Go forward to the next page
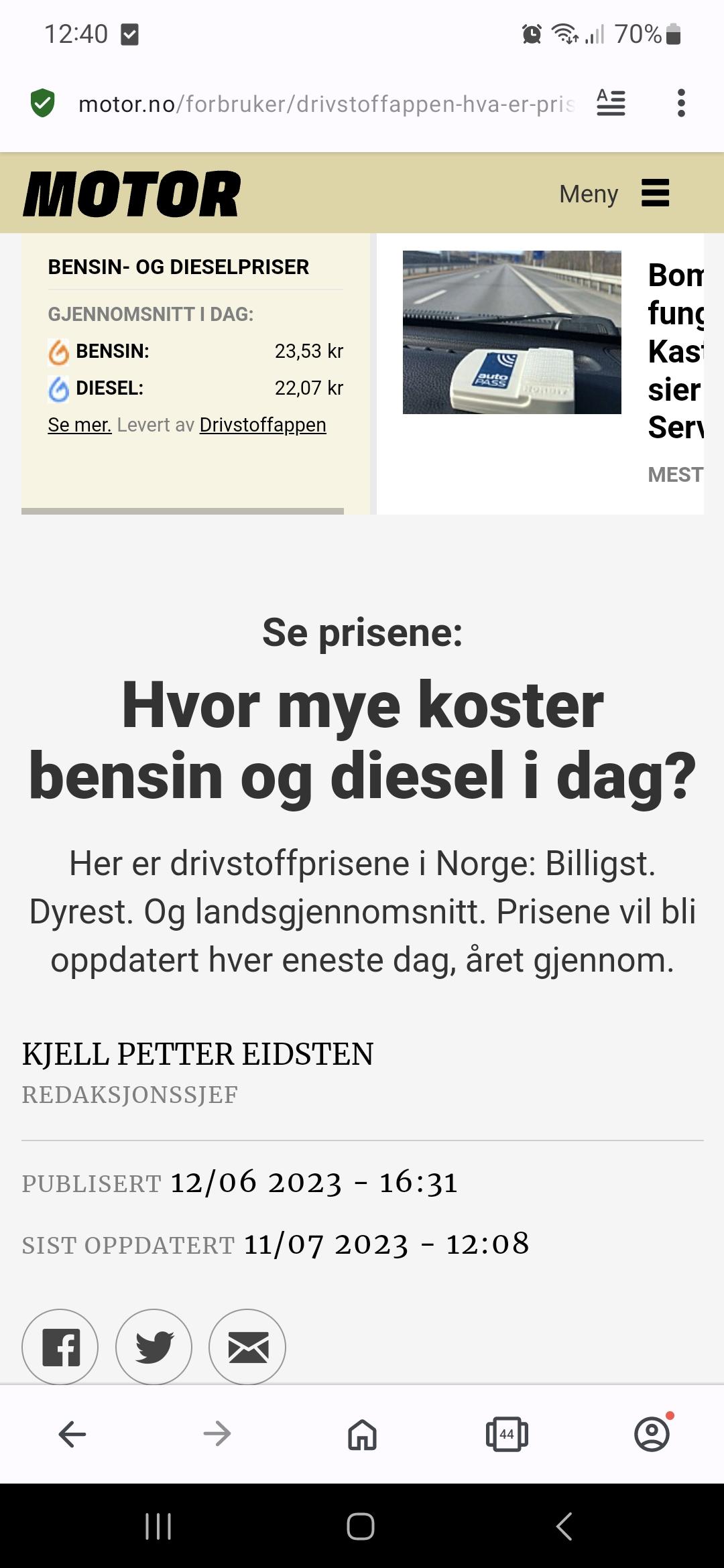This screenshot has height=1568, width=724. pos(217,1434)
